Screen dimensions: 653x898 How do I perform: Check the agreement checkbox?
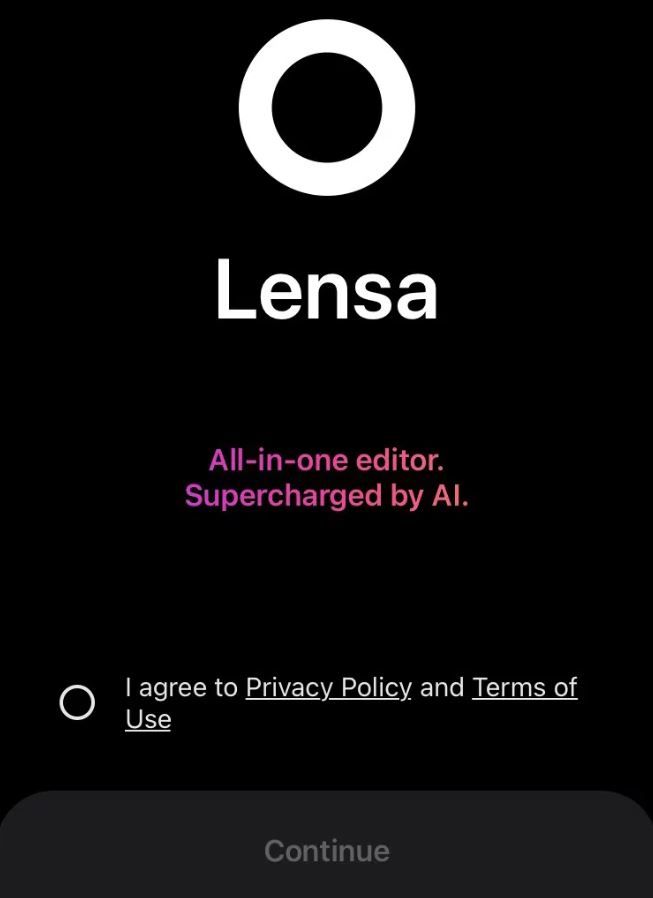(77, 702)
